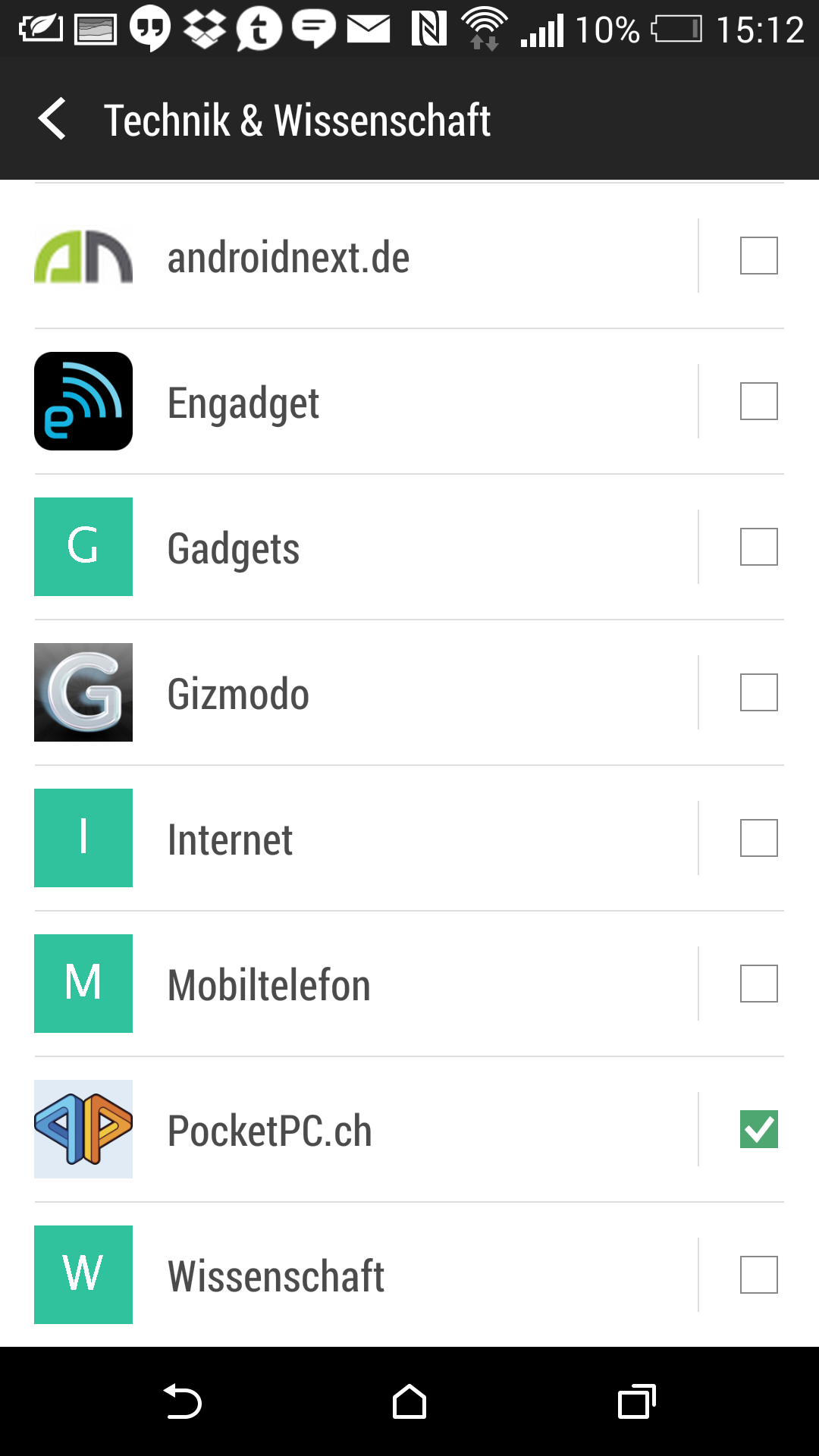Uncheck the PocketPC.ch checkbox
Image resolution: width=819 pixels, height=1456 pixels.
click(758, 1129)
